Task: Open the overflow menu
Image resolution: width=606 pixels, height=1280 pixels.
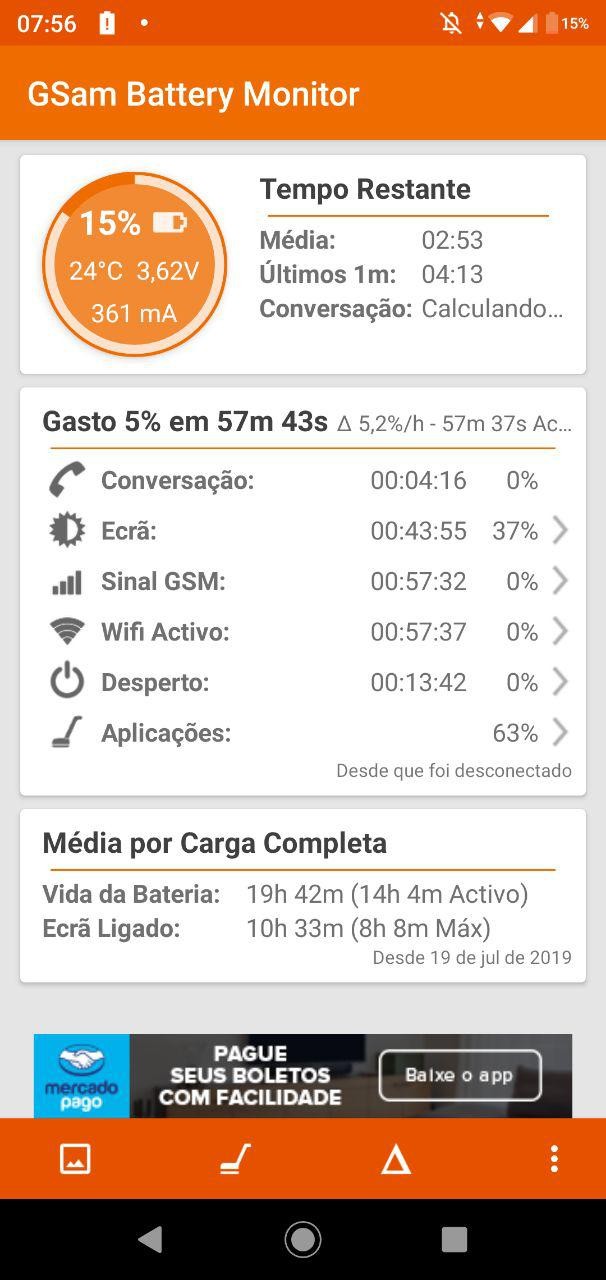Action: (554, 1159)
